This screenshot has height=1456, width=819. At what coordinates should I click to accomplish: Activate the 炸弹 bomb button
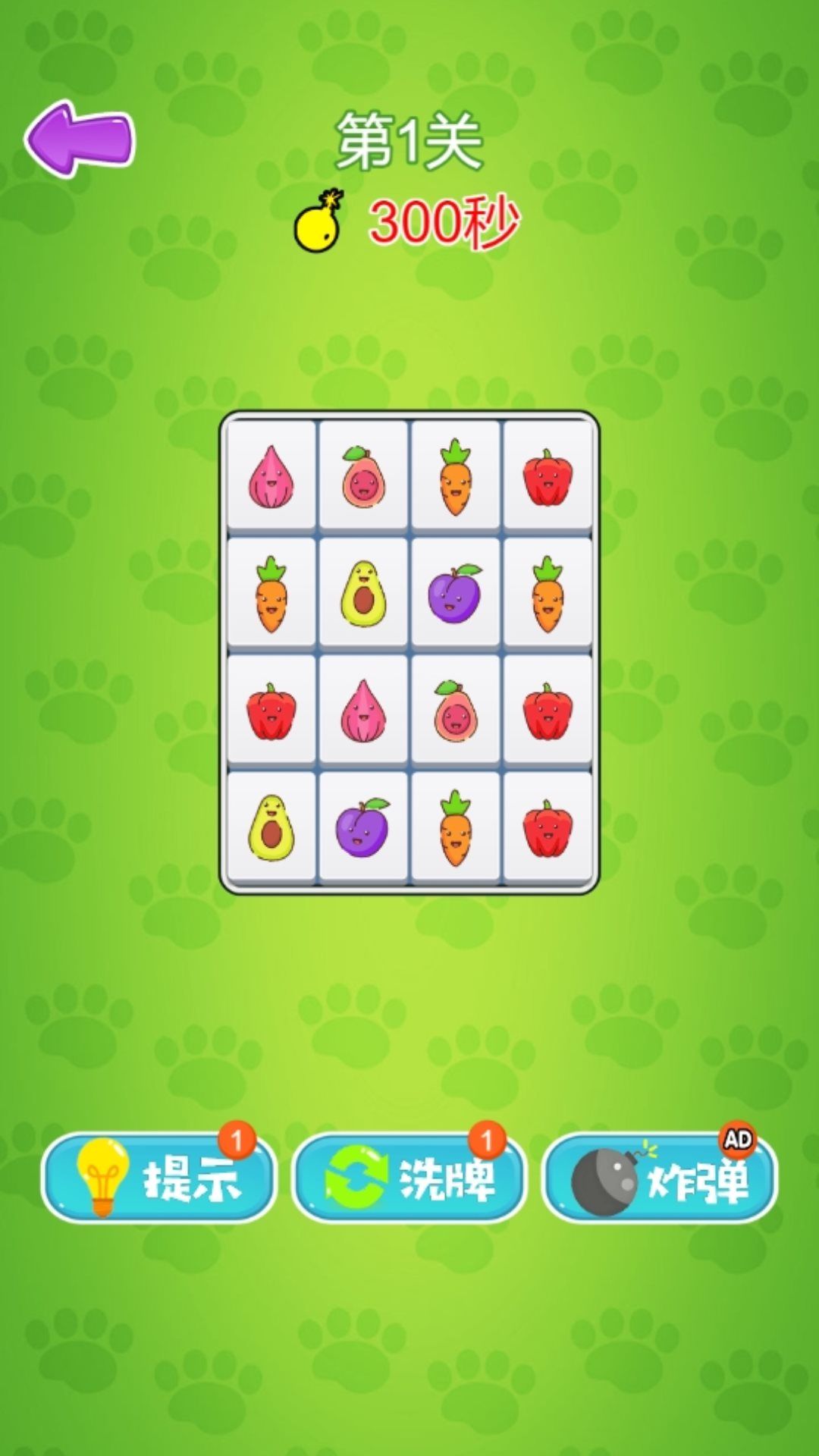tap(660, 1178)
